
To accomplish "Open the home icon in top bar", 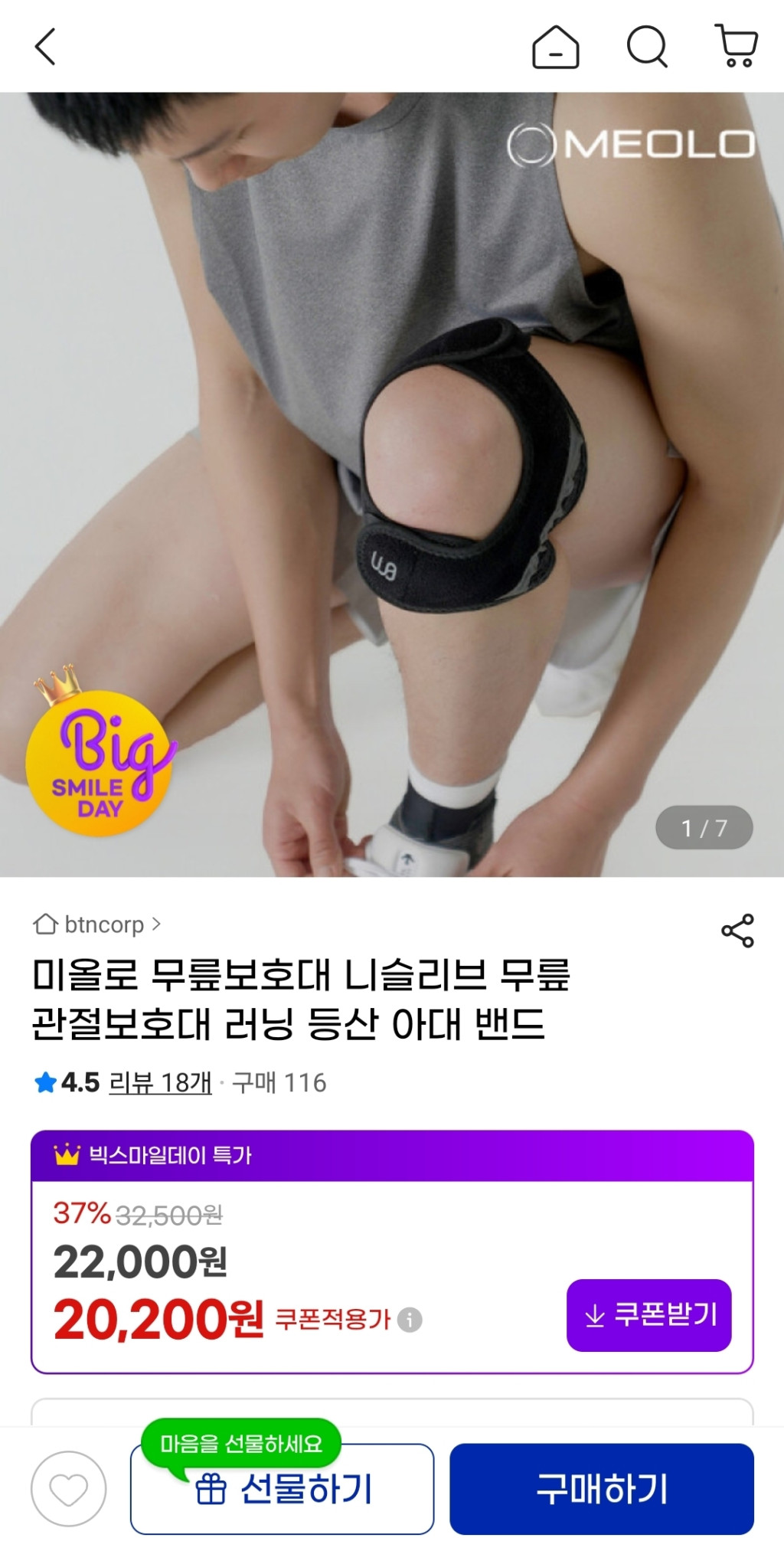I will pyautogui.click(x=555, y=47).
